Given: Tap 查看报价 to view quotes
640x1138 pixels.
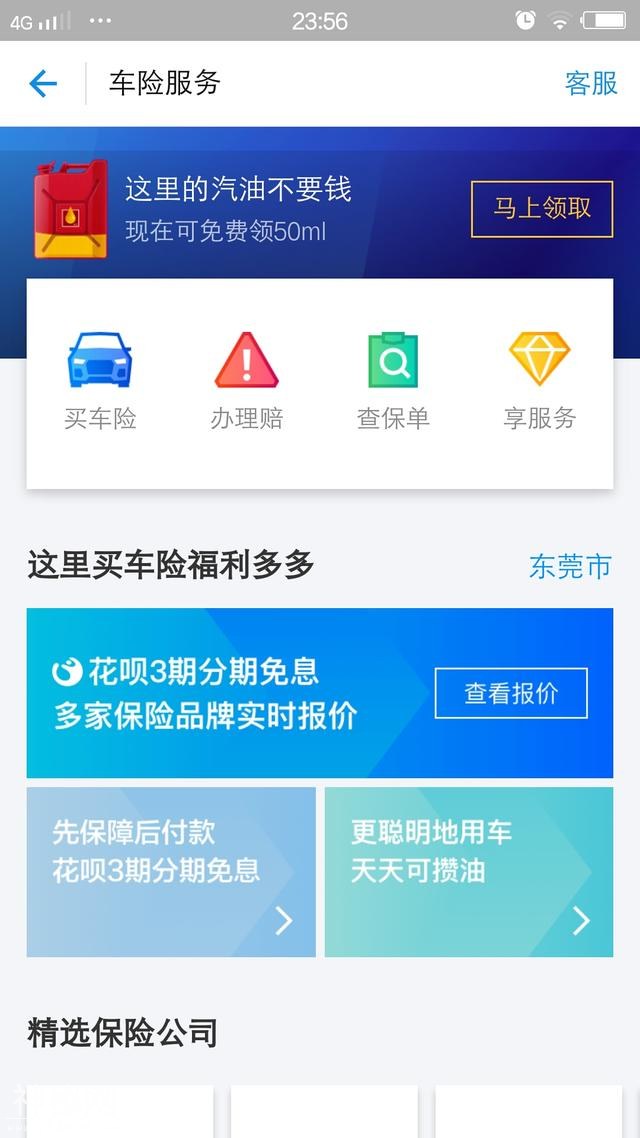Looking at the screenshot, I should point(511,693).
